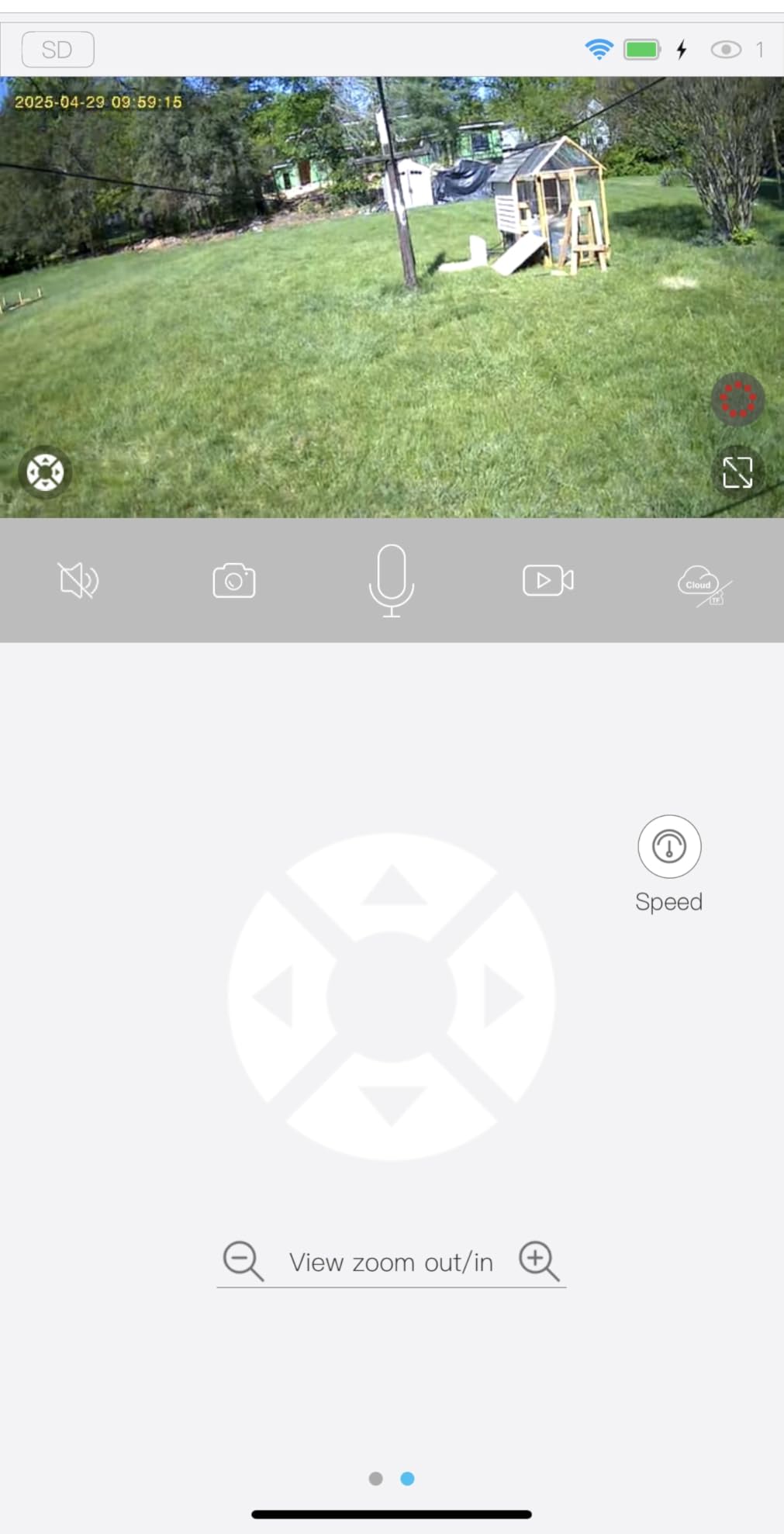784x1534 pixels.
Task: Tap the microphone to talk
Action: click(392, 580)
